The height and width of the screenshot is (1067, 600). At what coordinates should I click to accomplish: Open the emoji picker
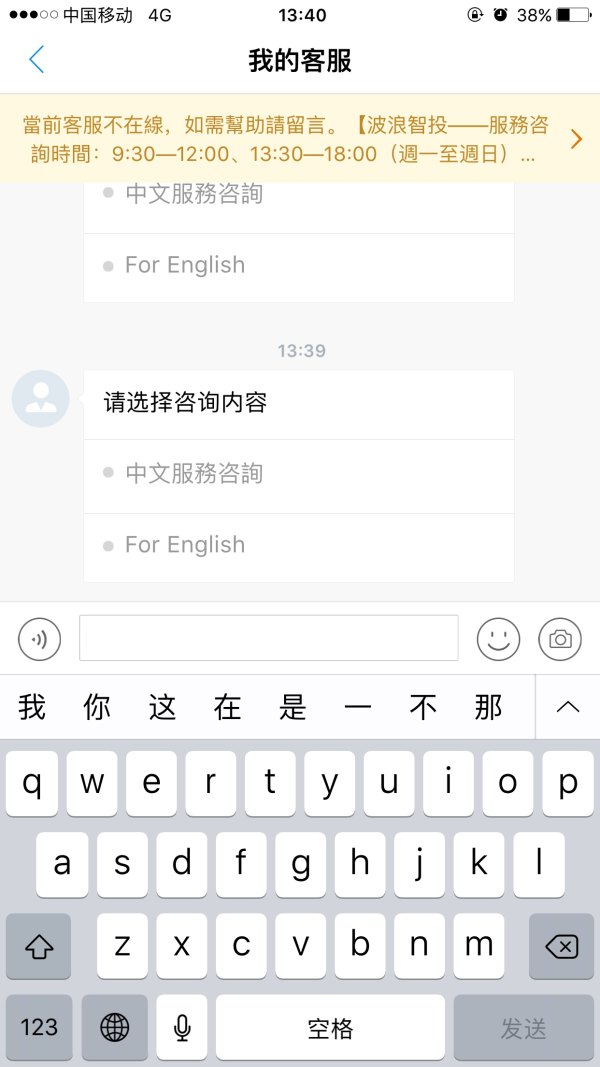point(498,639)
